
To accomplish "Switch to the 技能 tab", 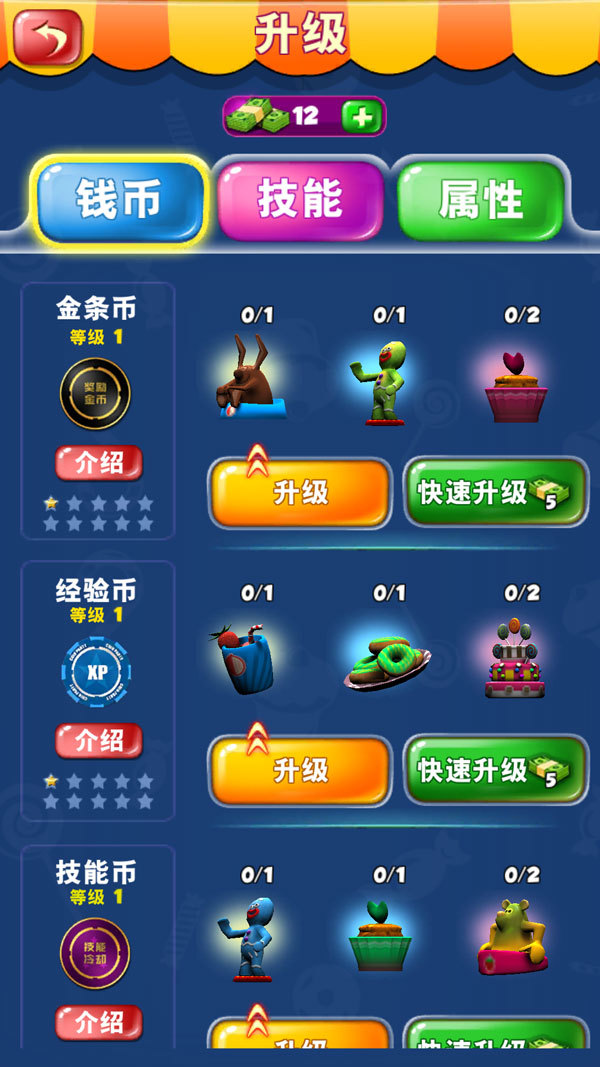I will (300, 200).
